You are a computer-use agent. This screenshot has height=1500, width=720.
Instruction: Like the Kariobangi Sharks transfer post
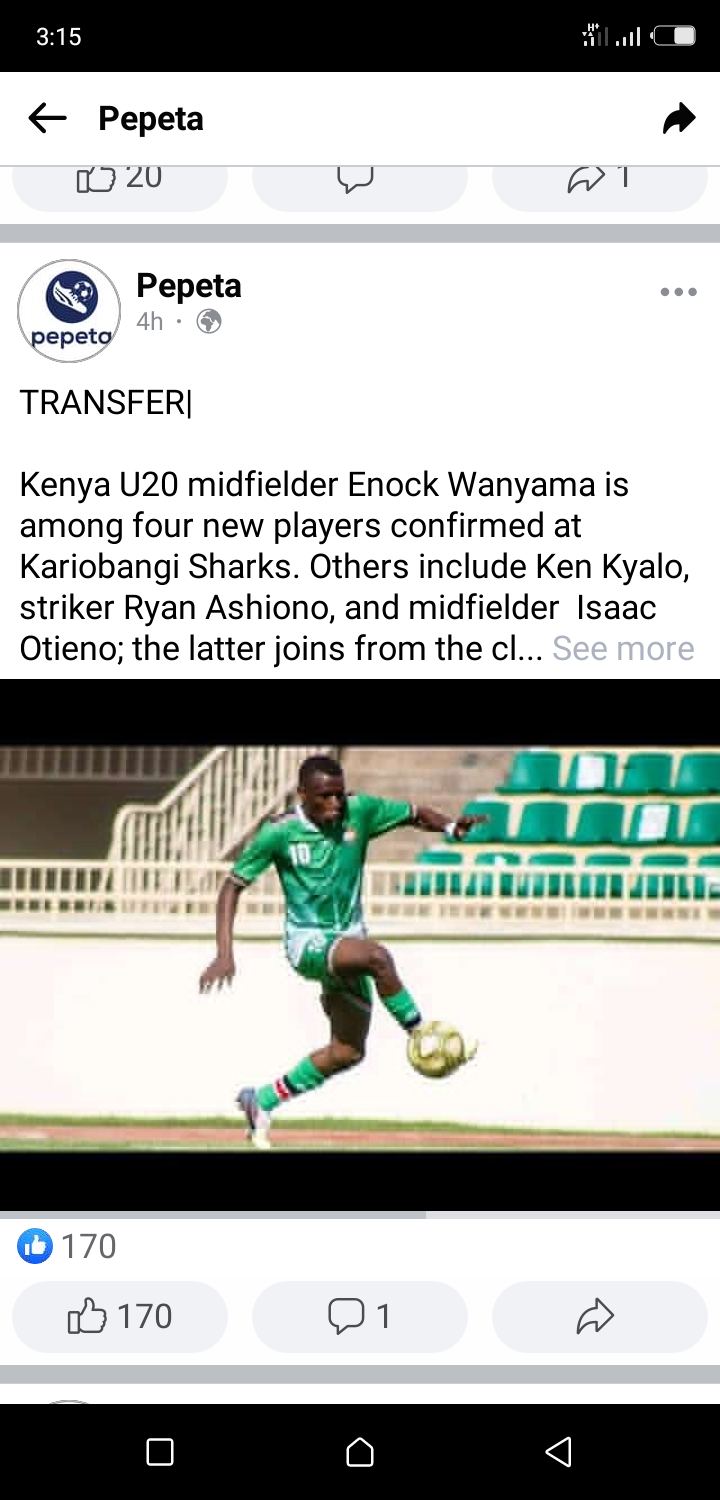point(120,1316)
